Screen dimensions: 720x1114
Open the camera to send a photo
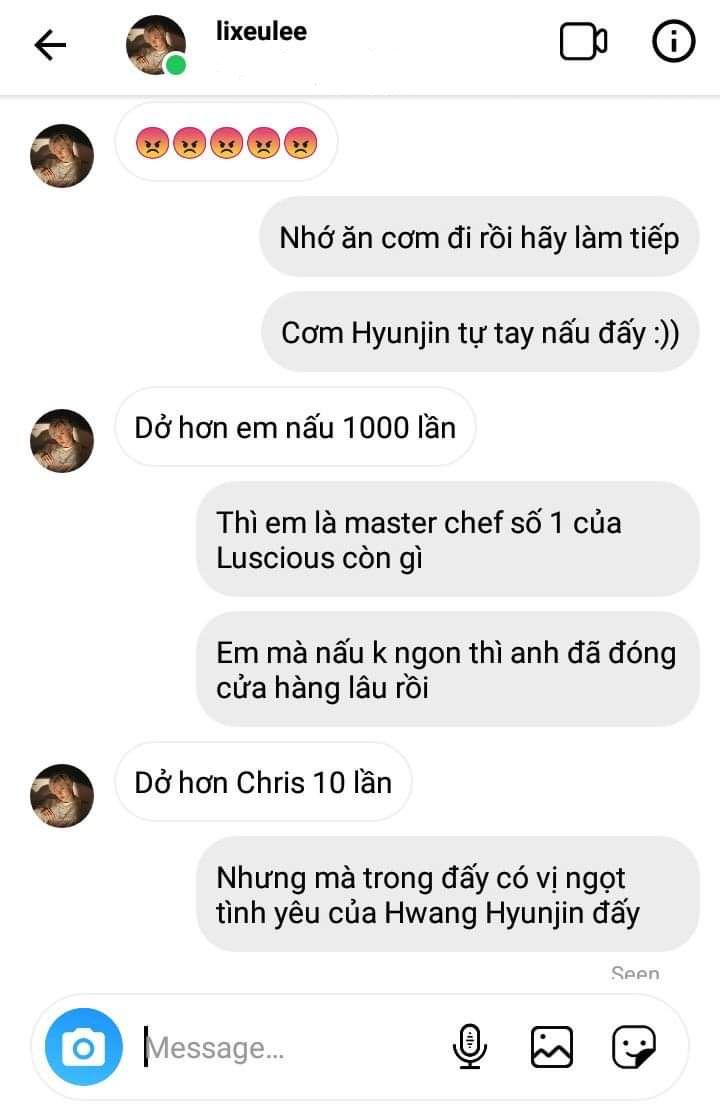point(84,1047)
